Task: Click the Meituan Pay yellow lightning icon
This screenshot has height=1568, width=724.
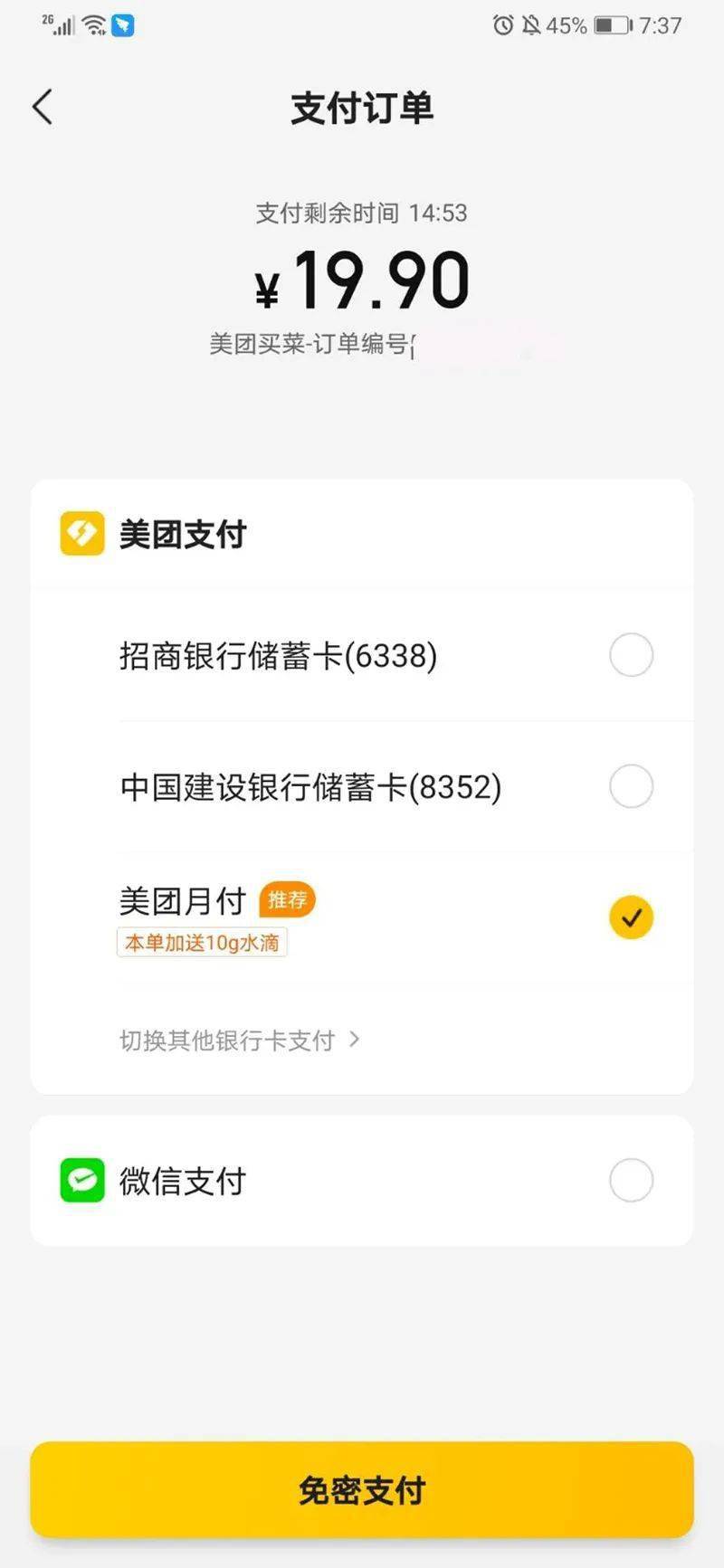Action: point(81,534)
